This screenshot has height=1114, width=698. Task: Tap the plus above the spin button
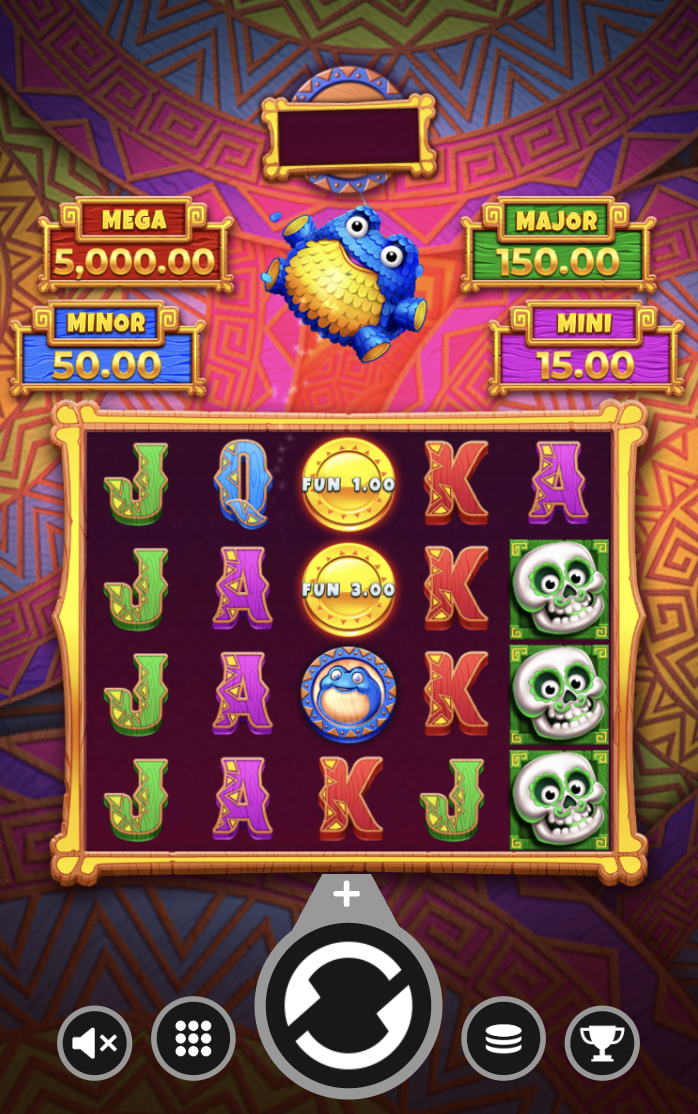346,894
